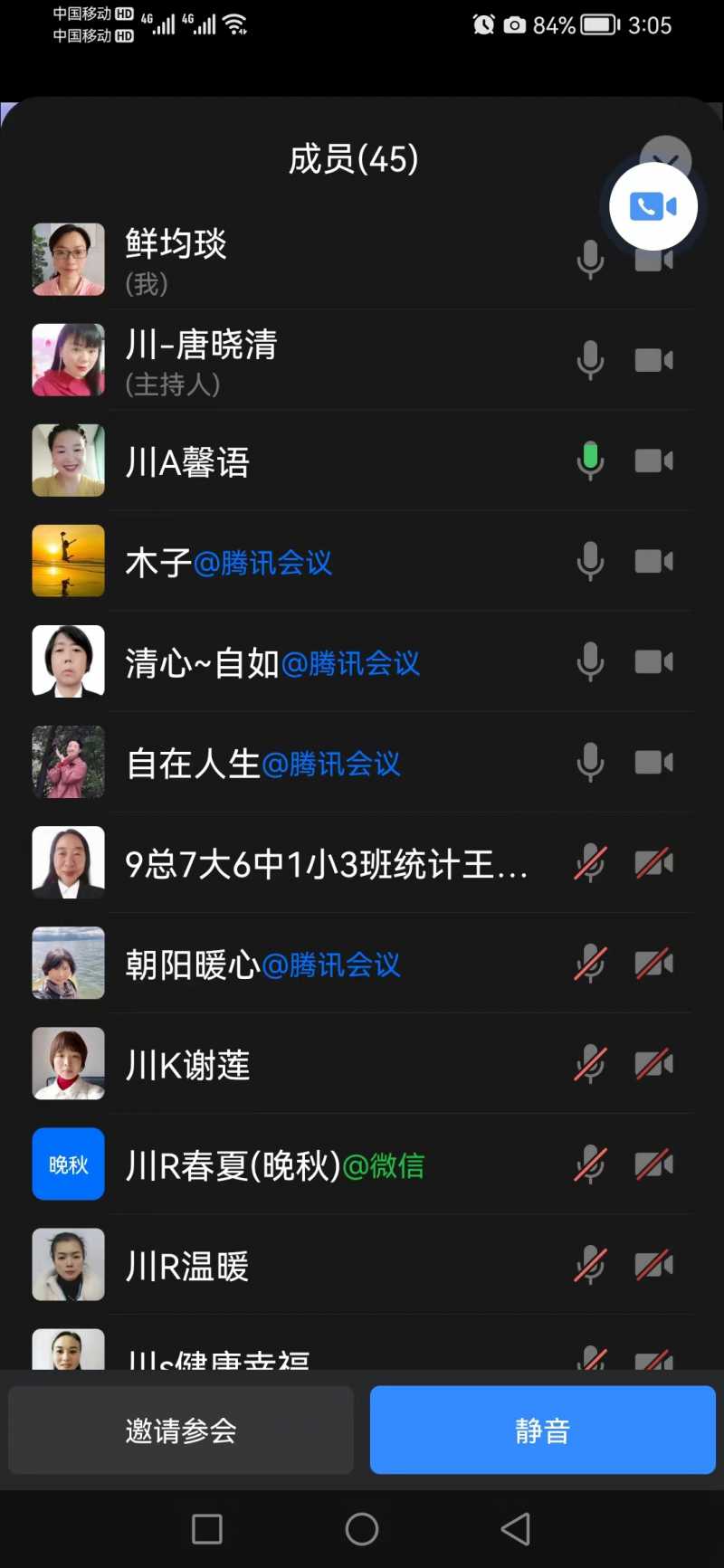The image size is (724, 1568).
Task: Click the camera icon next to 木子
Action: tap(653, 561)
